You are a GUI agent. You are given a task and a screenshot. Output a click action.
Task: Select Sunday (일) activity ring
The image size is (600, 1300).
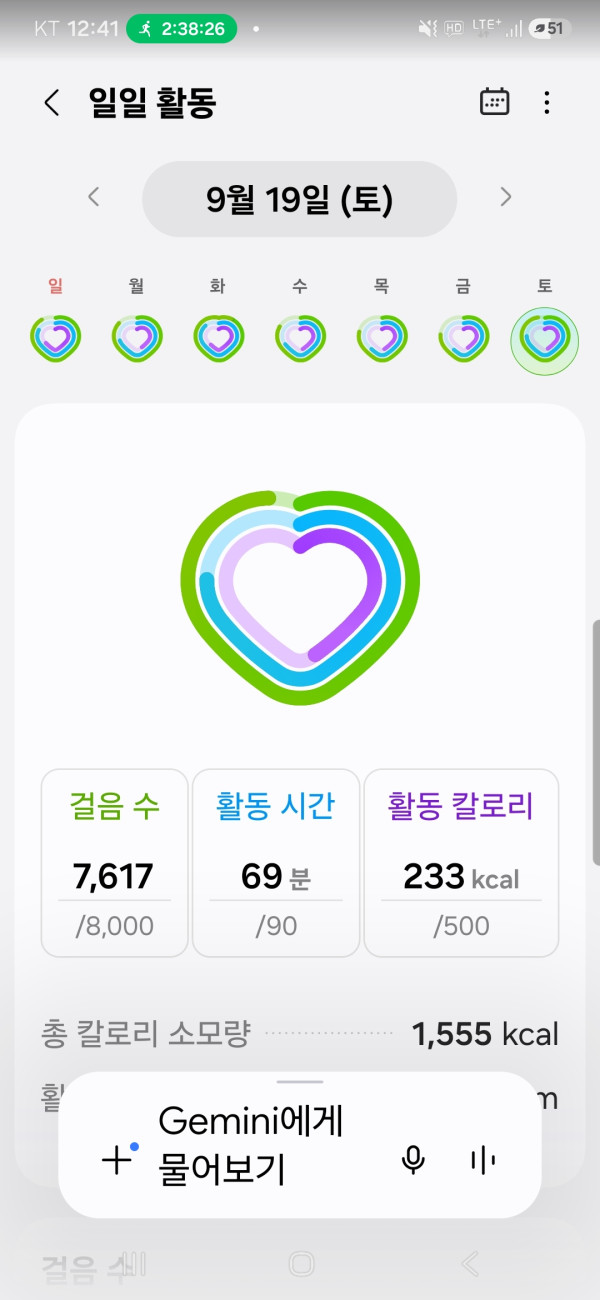[55, 338]
